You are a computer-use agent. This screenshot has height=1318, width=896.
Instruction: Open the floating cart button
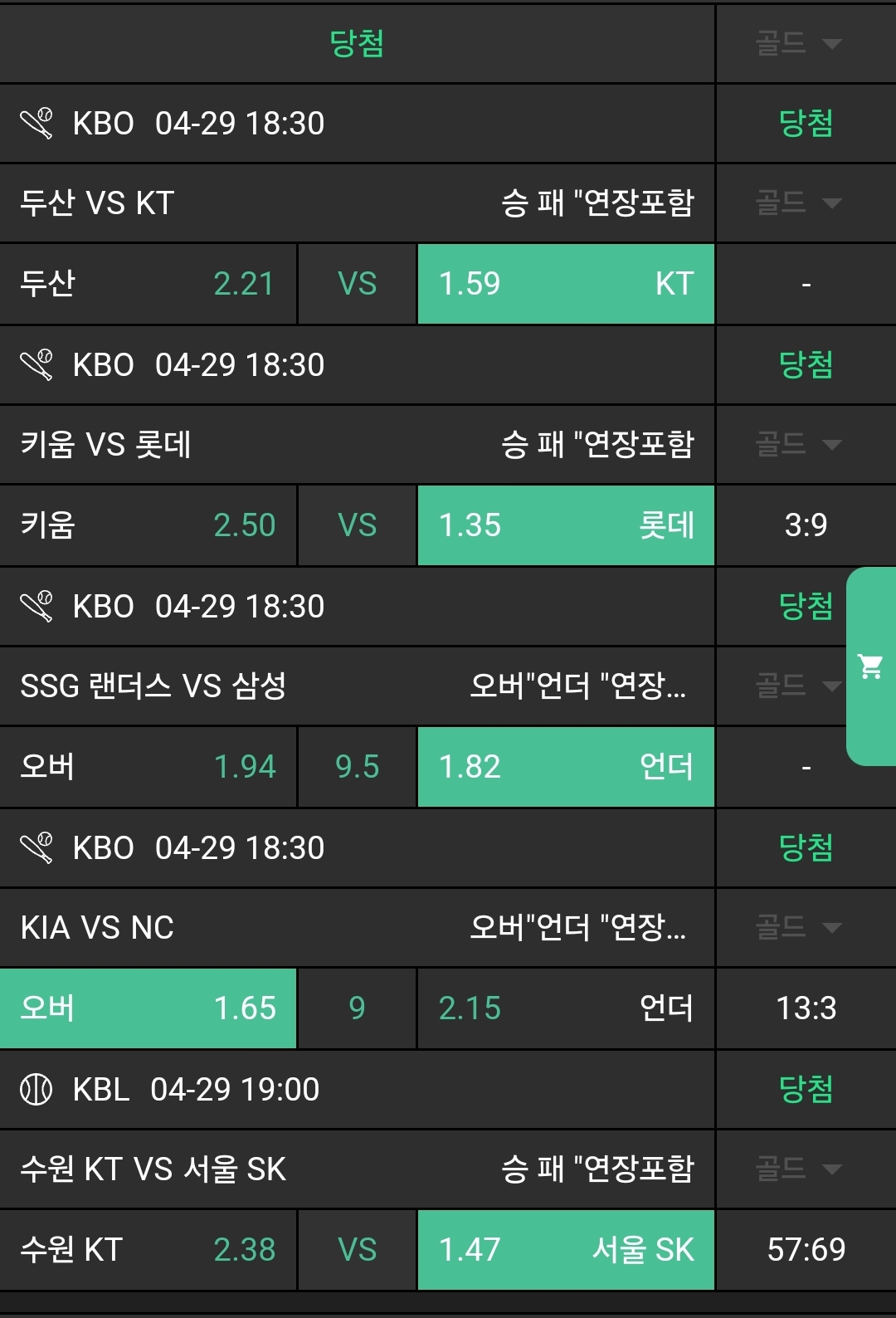pyautogui.click(x=870, y=666)
